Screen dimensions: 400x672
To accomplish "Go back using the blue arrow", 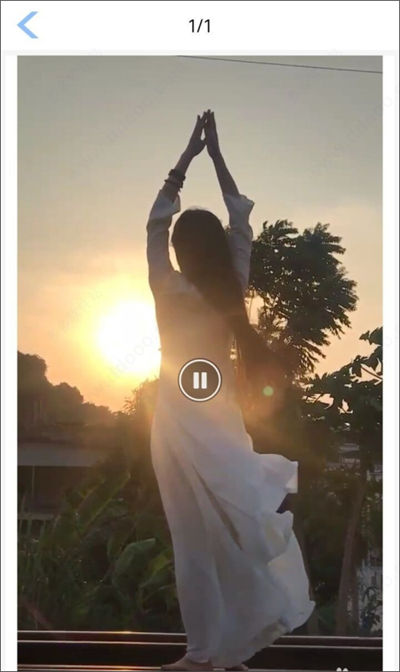I will [x=27, y=25].
